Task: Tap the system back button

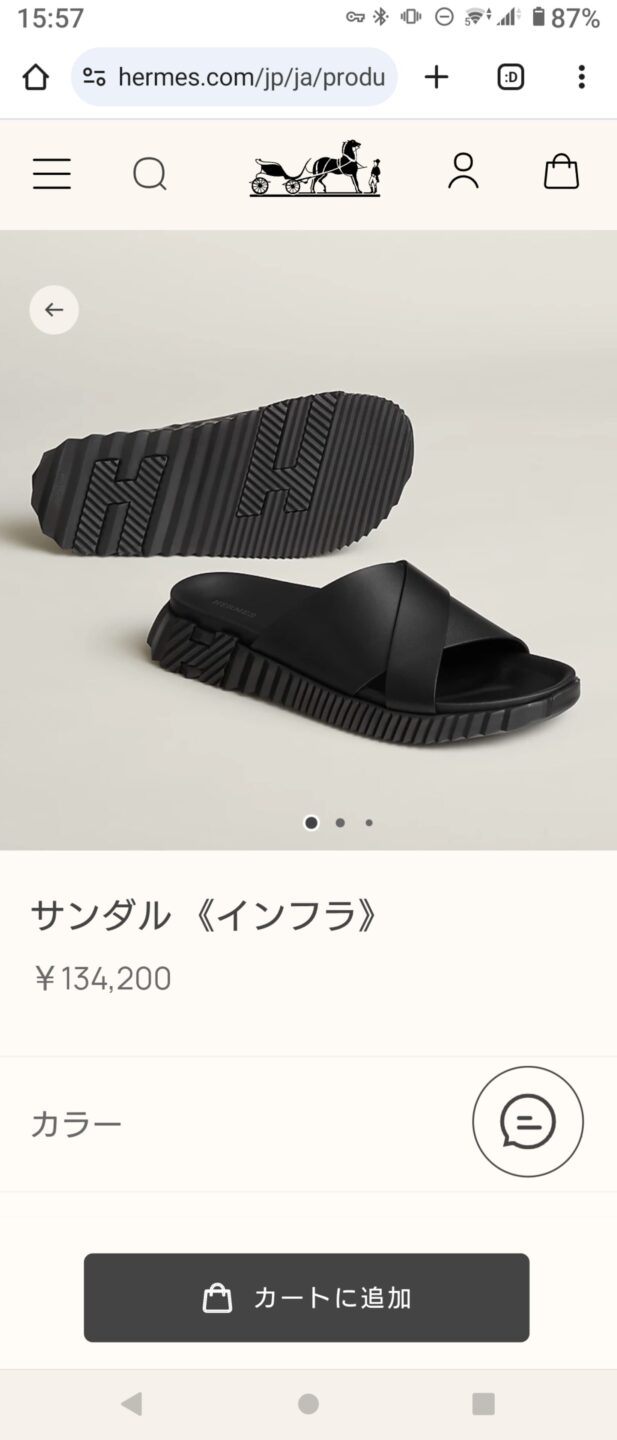Action: (131, 1404)
